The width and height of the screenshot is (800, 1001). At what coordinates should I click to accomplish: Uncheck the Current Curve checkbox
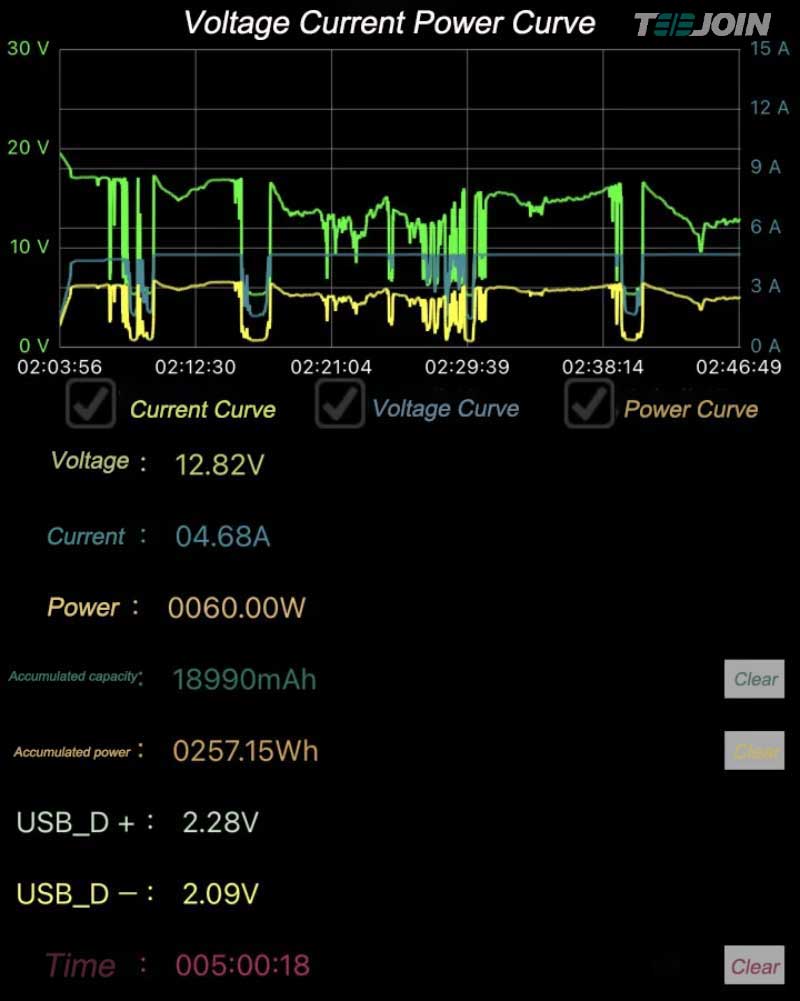point(92,405)
